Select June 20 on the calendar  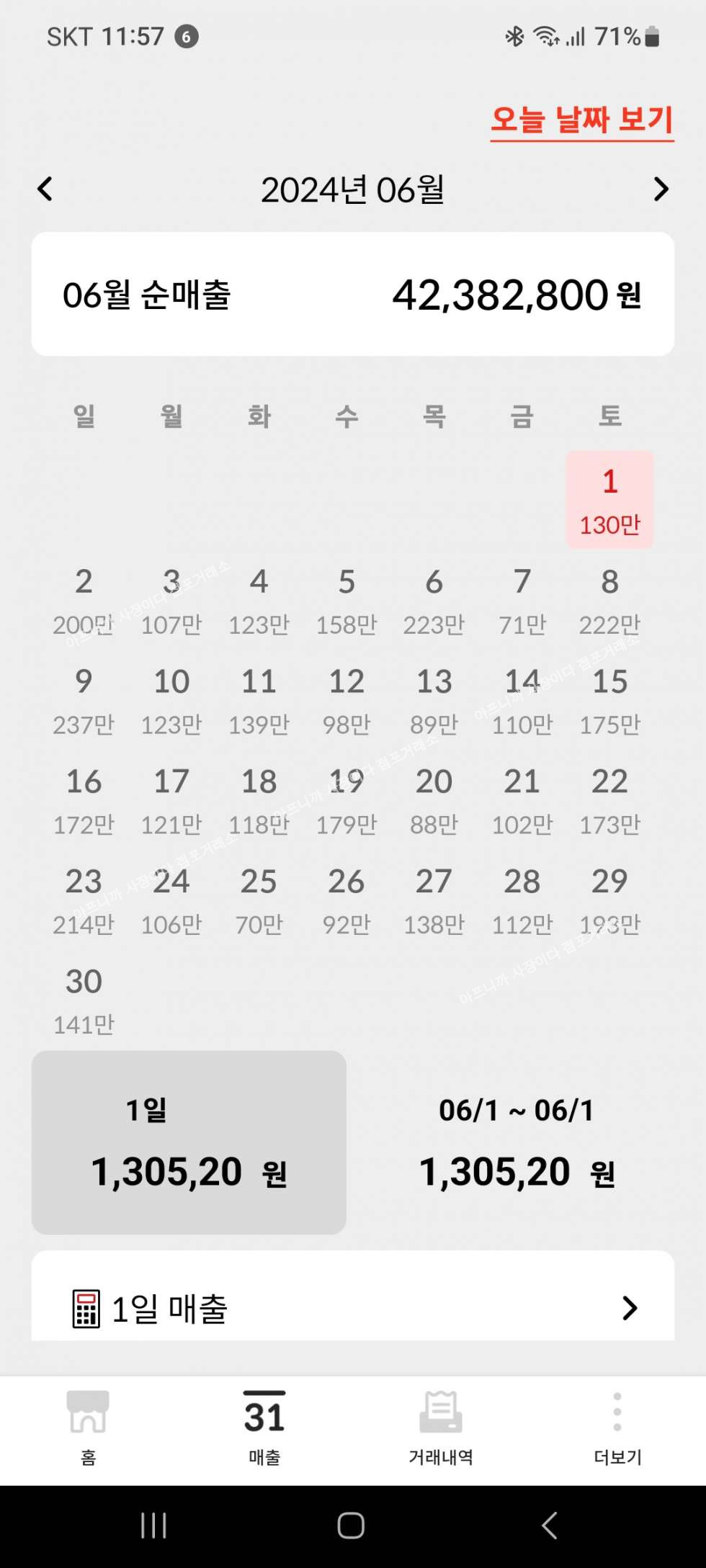(x=434, y=801)
